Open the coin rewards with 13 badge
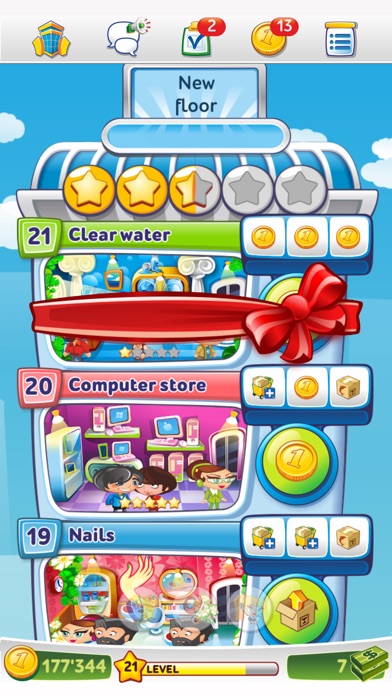Image resolution: width=392 pixels, height=696 pixels. 273,38
